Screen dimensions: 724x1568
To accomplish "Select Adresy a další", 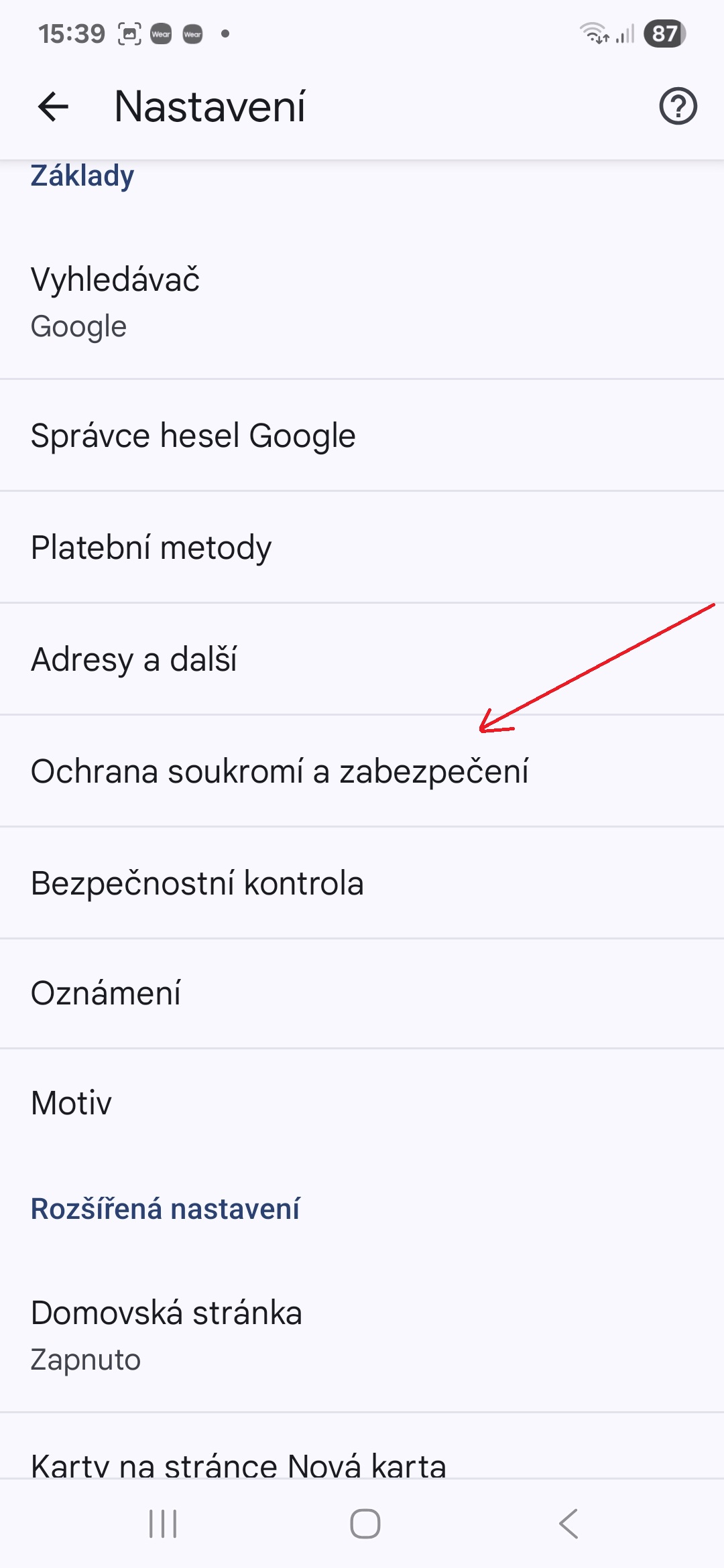I will coord(362,659).
